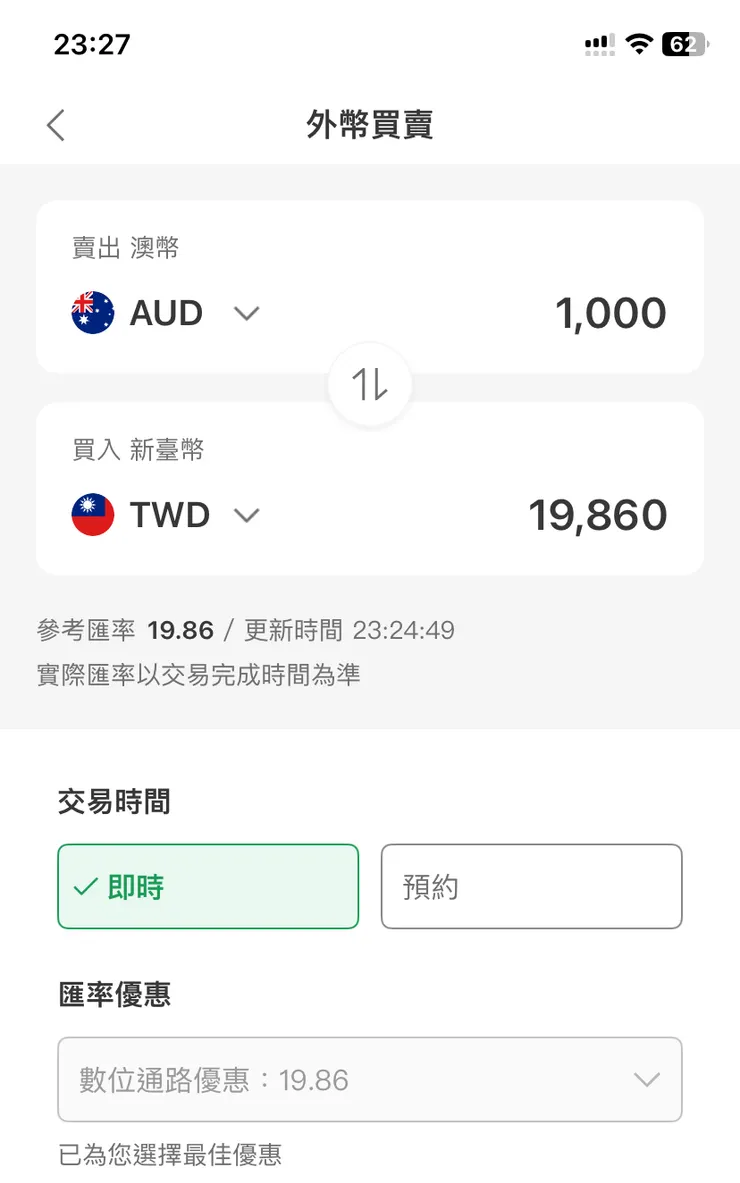Tap the AUD amount field showing 1,000
Image resolution: width=740 pixels, height=1183 pixels.
609,313
